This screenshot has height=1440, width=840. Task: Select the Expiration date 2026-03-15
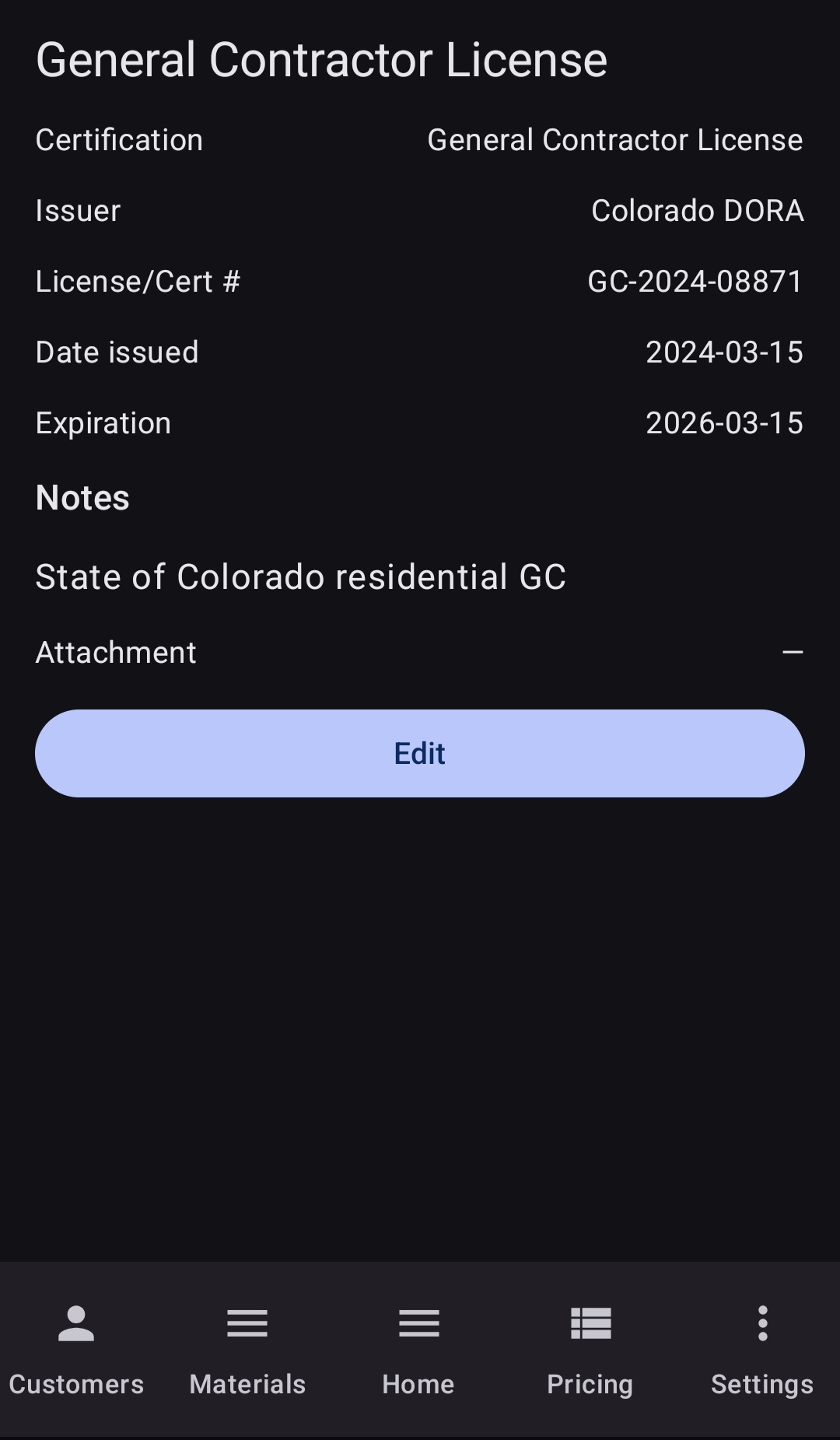click(x=725, y=422)
